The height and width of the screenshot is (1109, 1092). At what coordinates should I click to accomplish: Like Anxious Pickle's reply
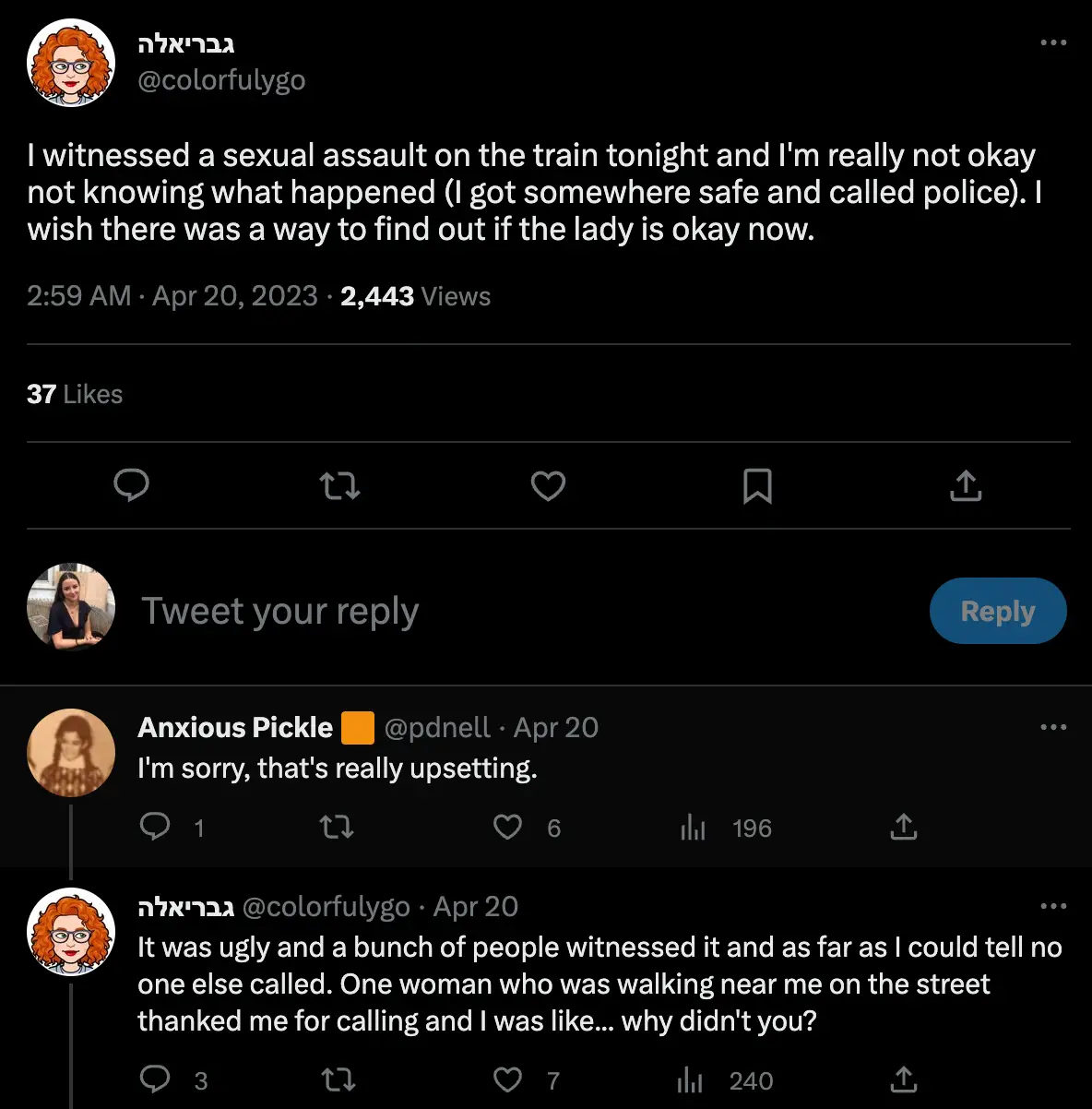[x=507, y=828]
